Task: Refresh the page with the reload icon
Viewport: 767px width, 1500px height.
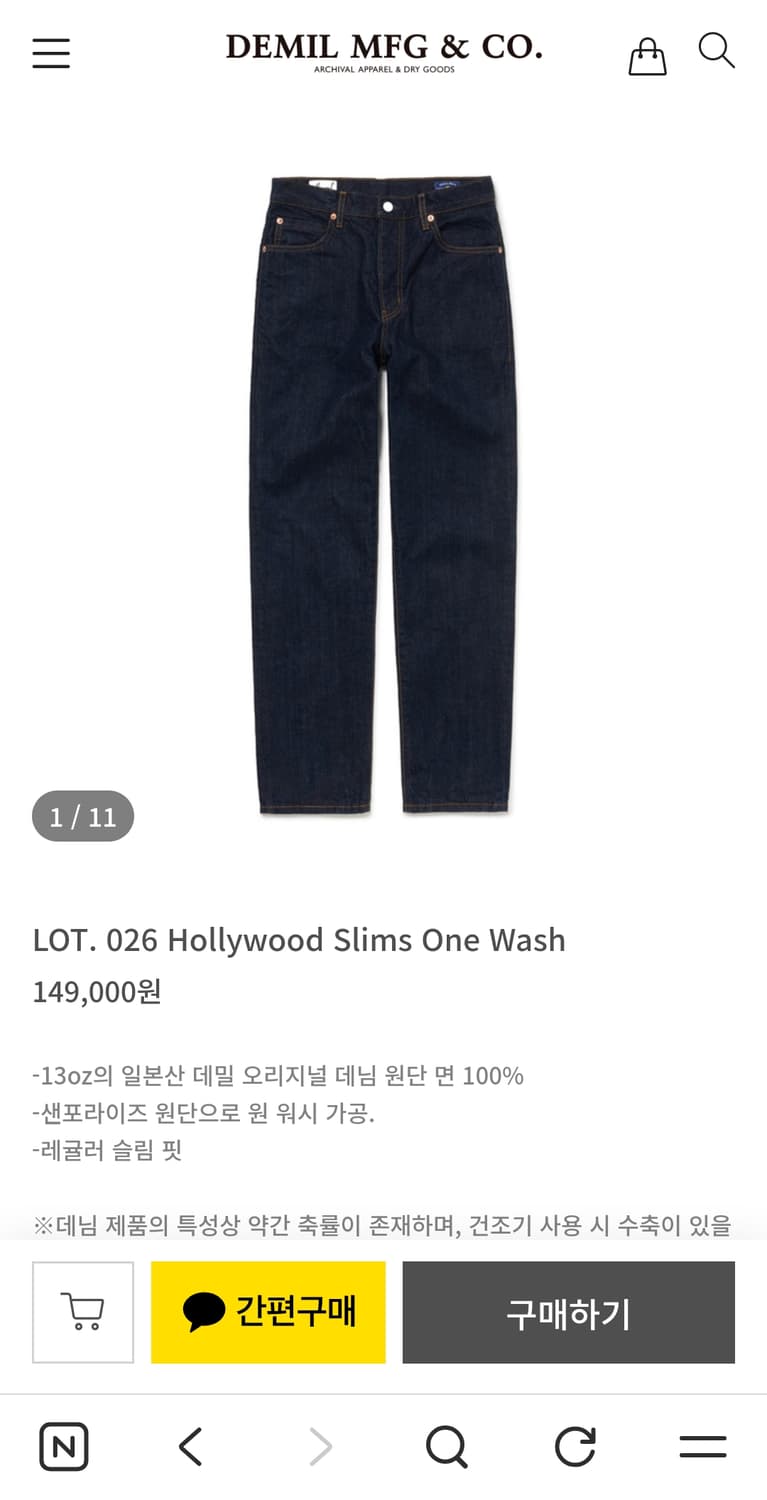Action: click(574, 1445)
